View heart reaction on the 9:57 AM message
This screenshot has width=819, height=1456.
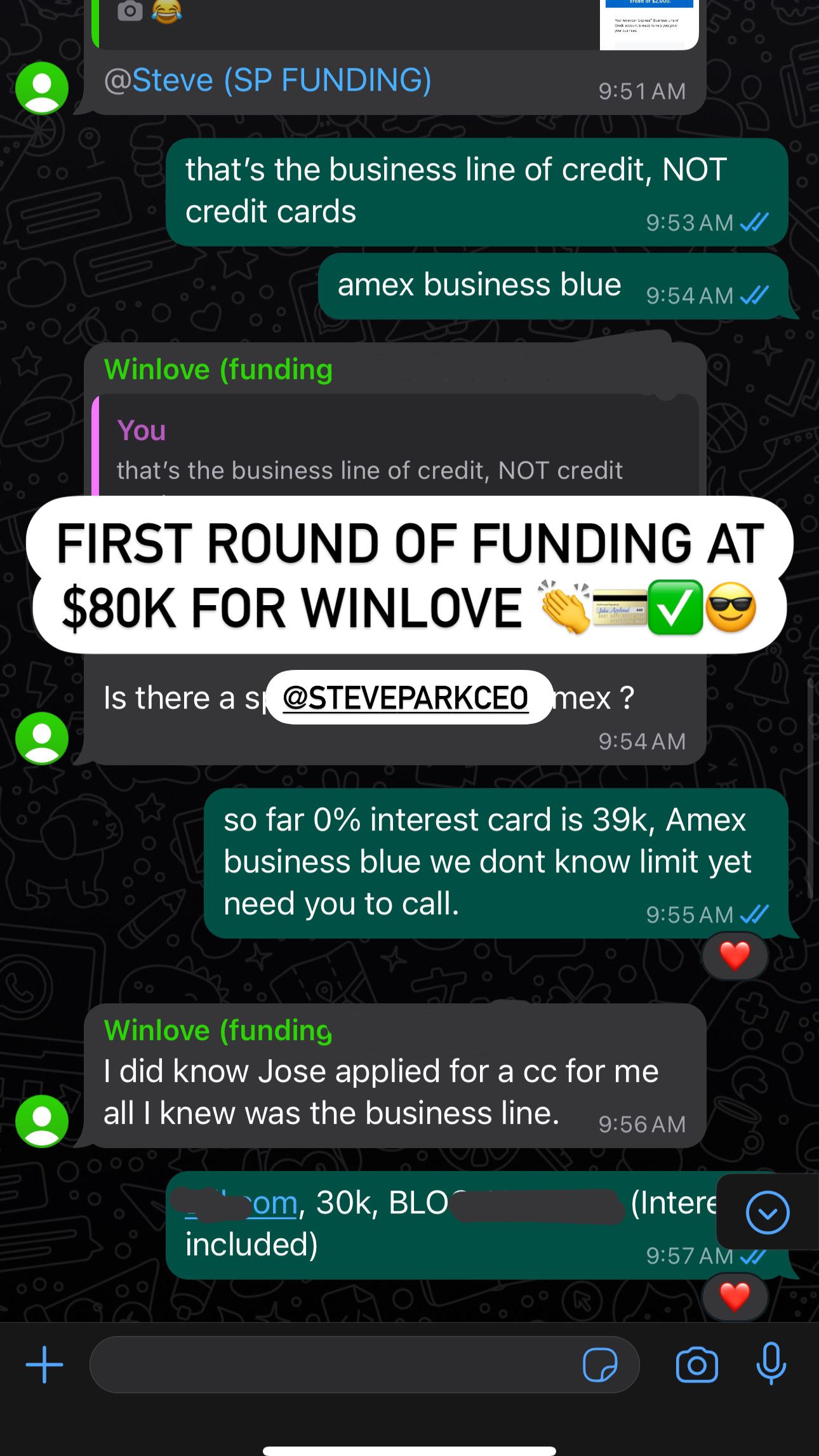pyautogui.click(x=735, y=1297)
